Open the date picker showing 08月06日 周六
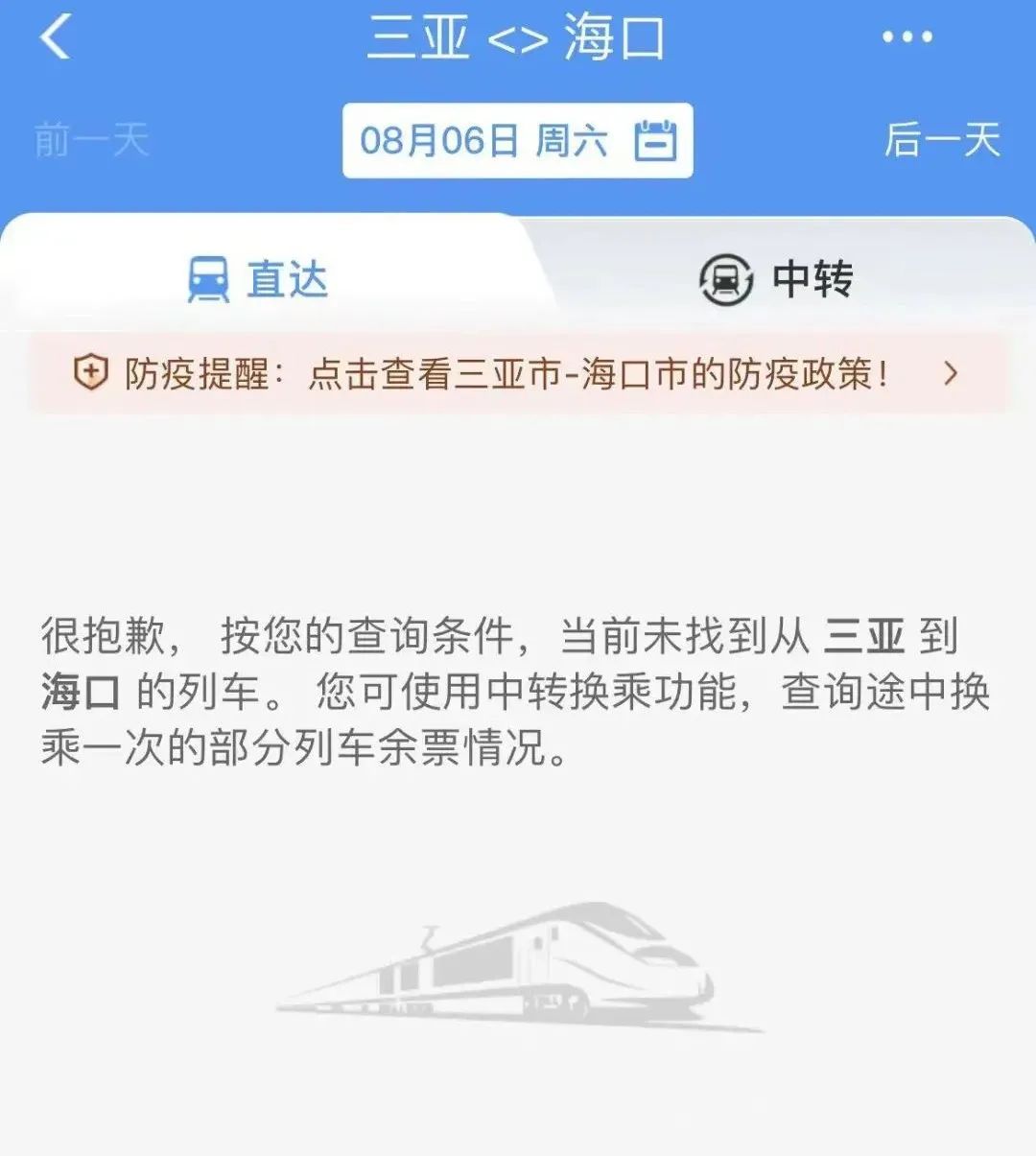1036x1156 pixels. 517,141
